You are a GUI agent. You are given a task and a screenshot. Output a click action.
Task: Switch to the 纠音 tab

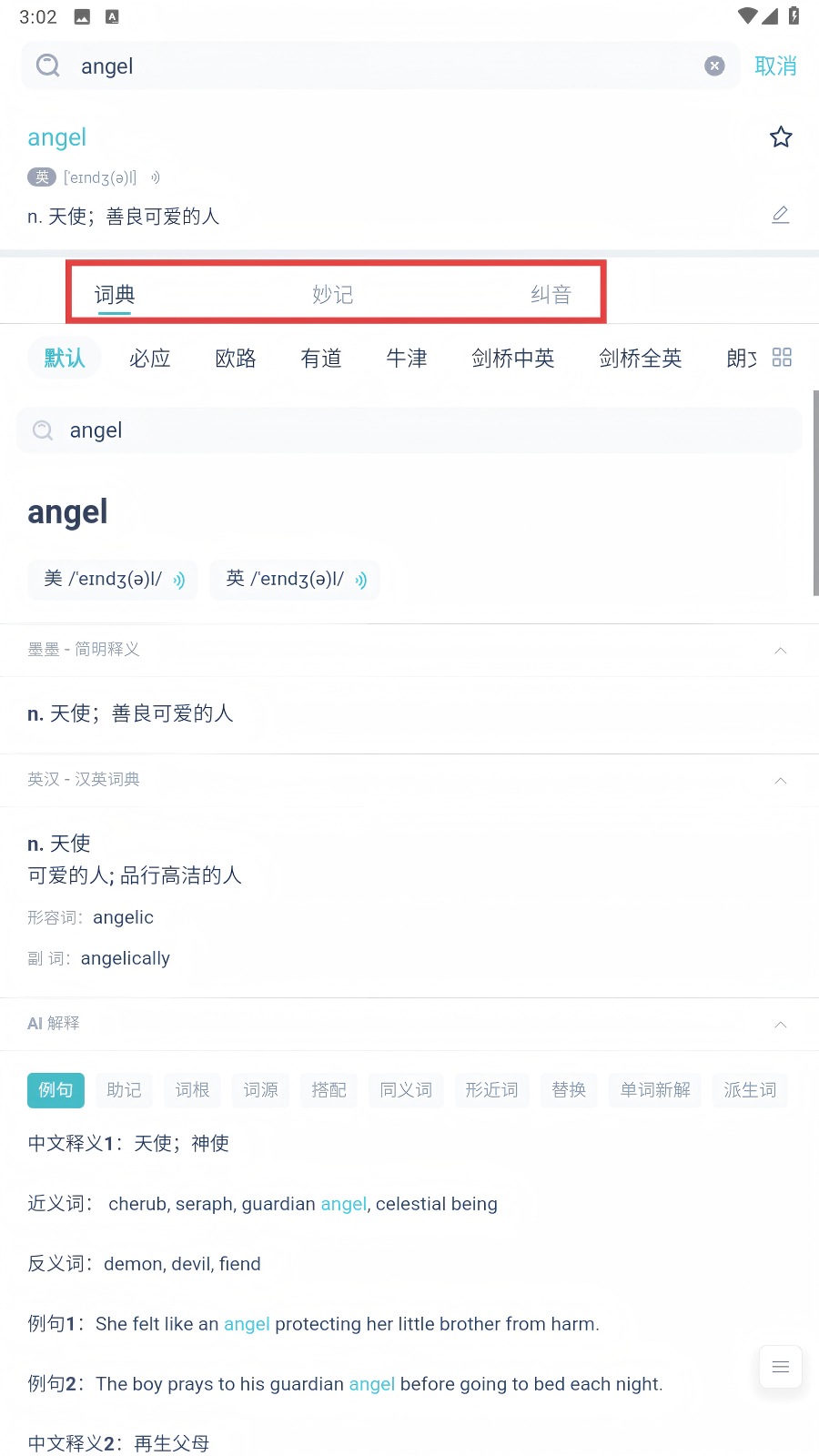pyautogui.click(x=551, y=295)
